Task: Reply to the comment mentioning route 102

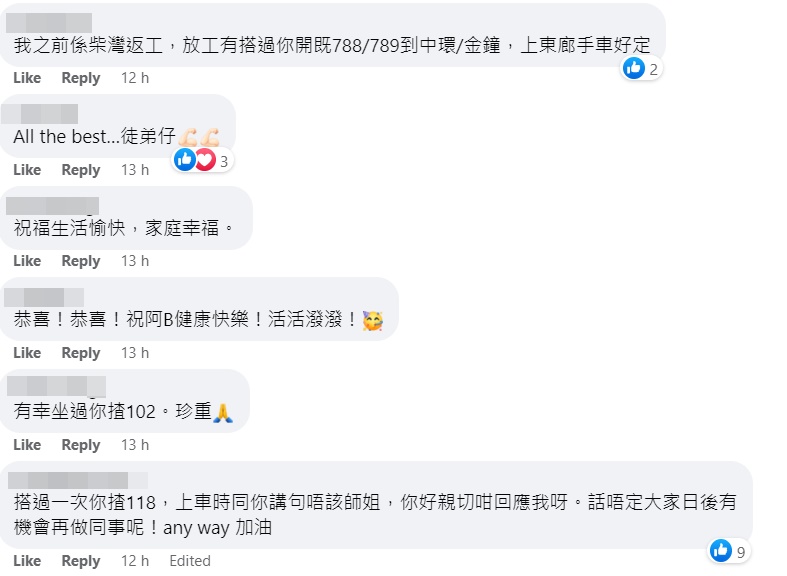Action: 80,445
